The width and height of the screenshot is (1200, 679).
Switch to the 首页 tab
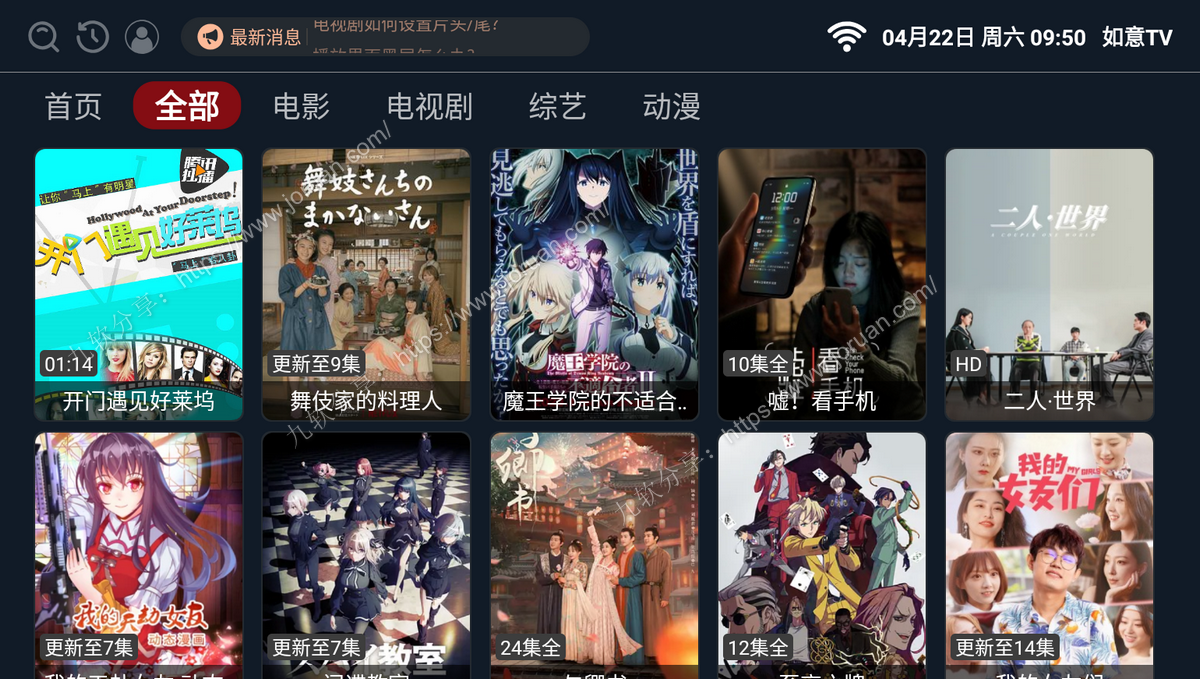pos(74,106)
